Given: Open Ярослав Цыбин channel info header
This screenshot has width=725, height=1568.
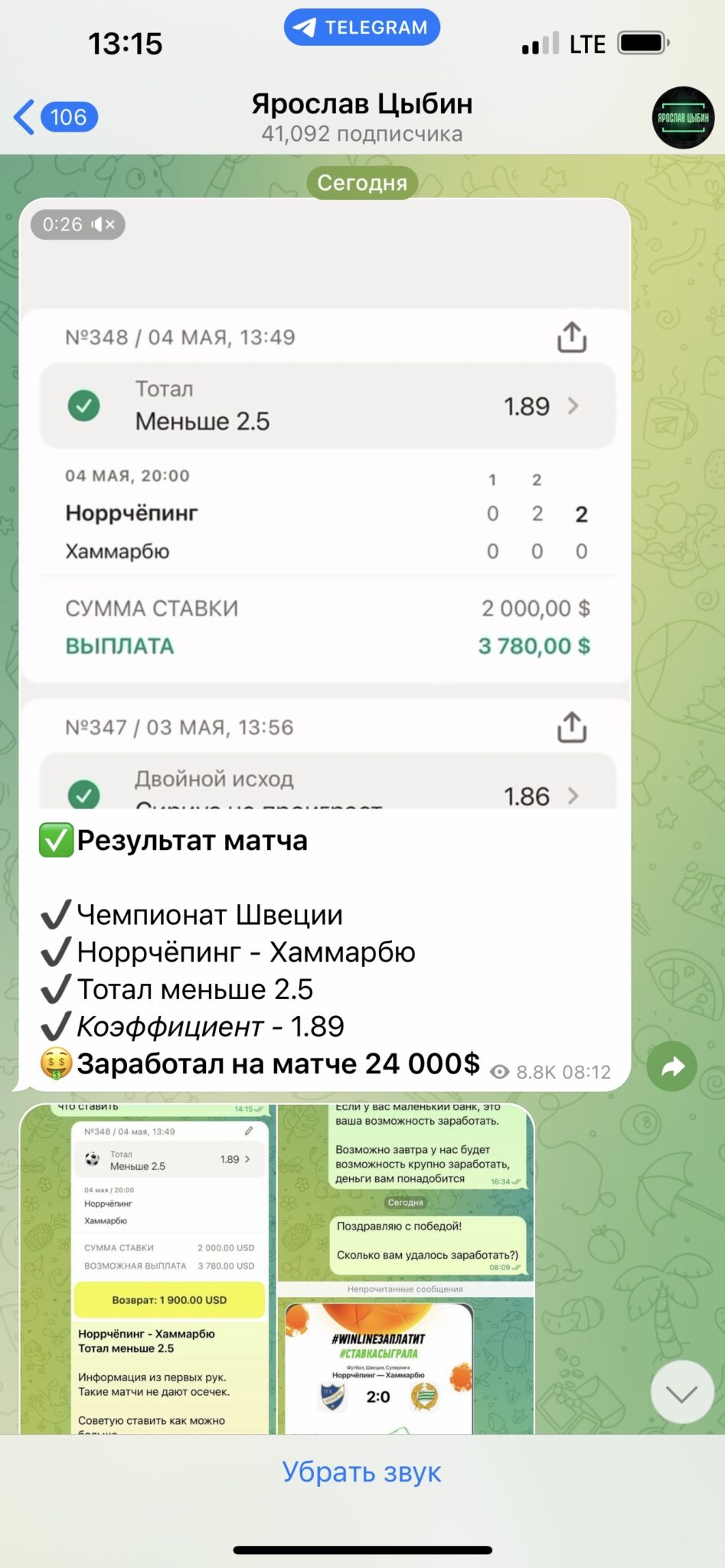Looking at the screenshot, I should 362,117.
